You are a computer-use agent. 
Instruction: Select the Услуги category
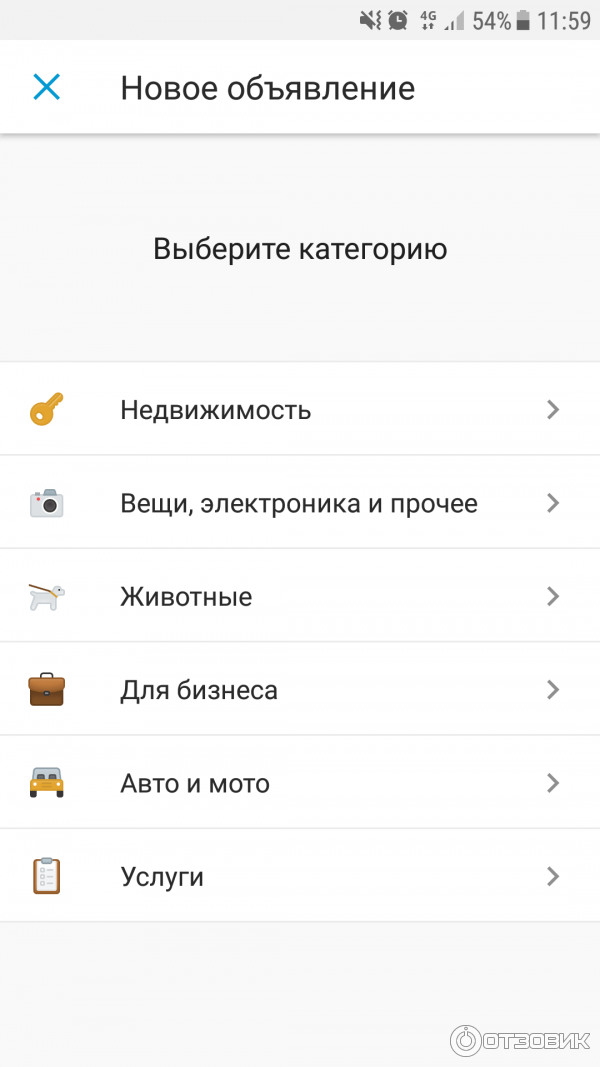(x=300, y=877)
